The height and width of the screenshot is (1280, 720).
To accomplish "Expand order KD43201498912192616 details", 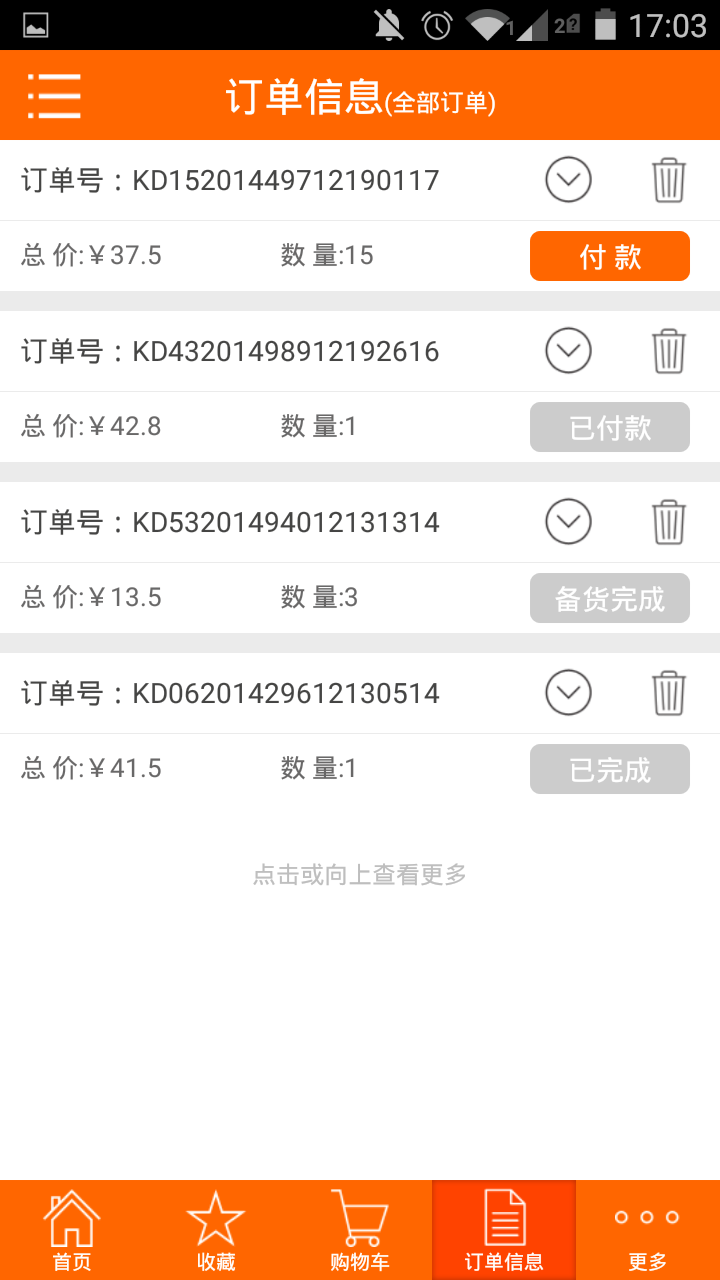I will [568, 351].
